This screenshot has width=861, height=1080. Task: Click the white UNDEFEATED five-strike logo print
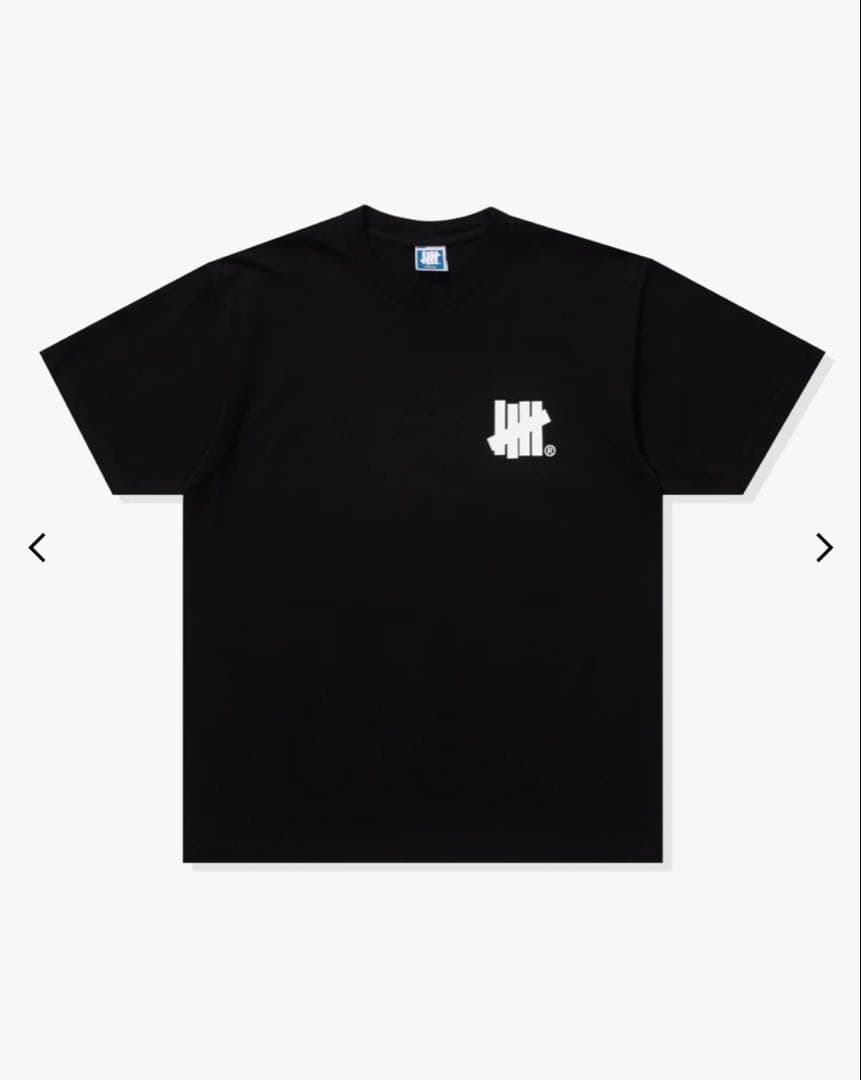(x=516, y=424)
